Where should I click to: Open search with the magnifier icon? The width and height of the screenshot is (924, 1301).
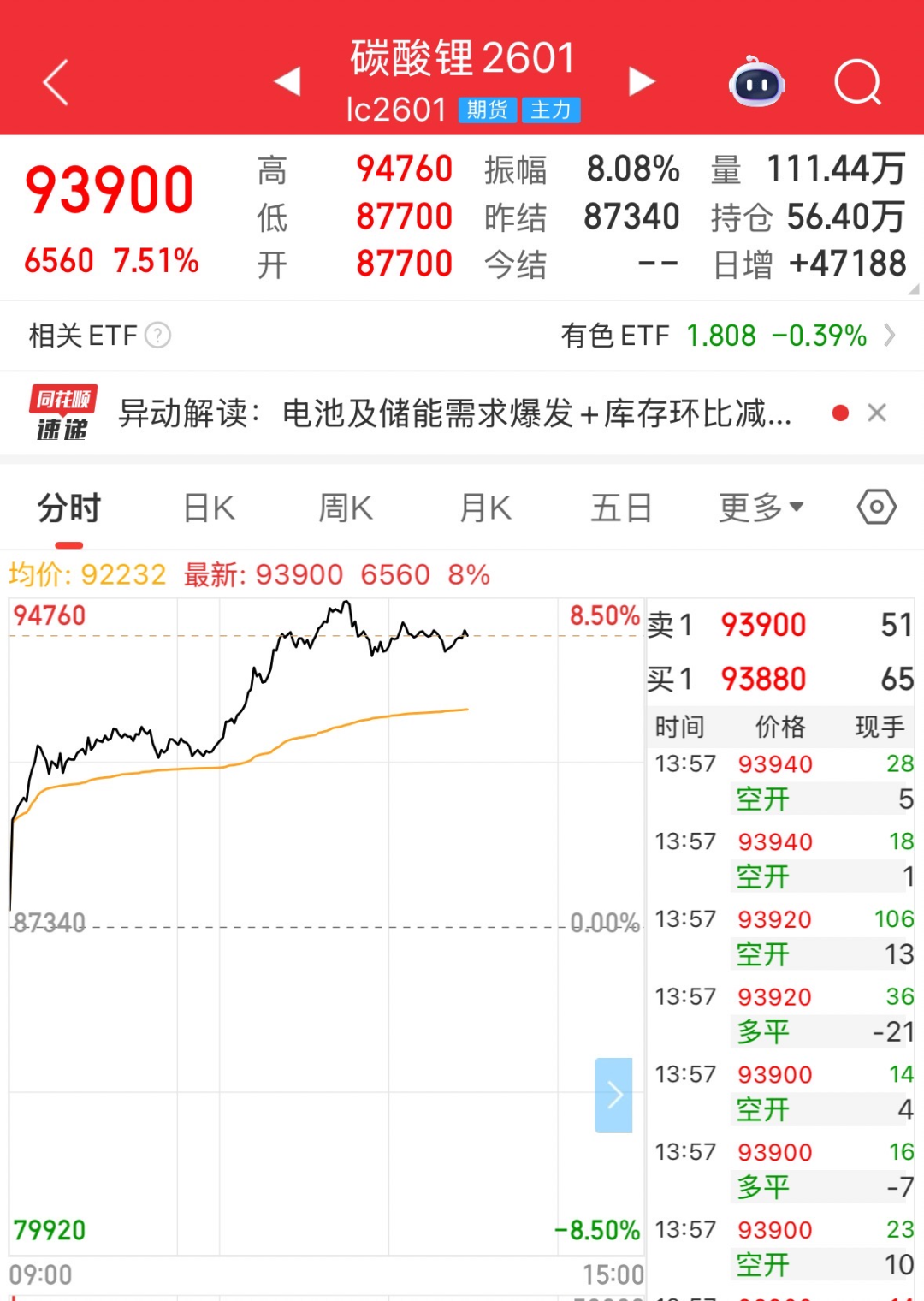(x=857, y=82)
